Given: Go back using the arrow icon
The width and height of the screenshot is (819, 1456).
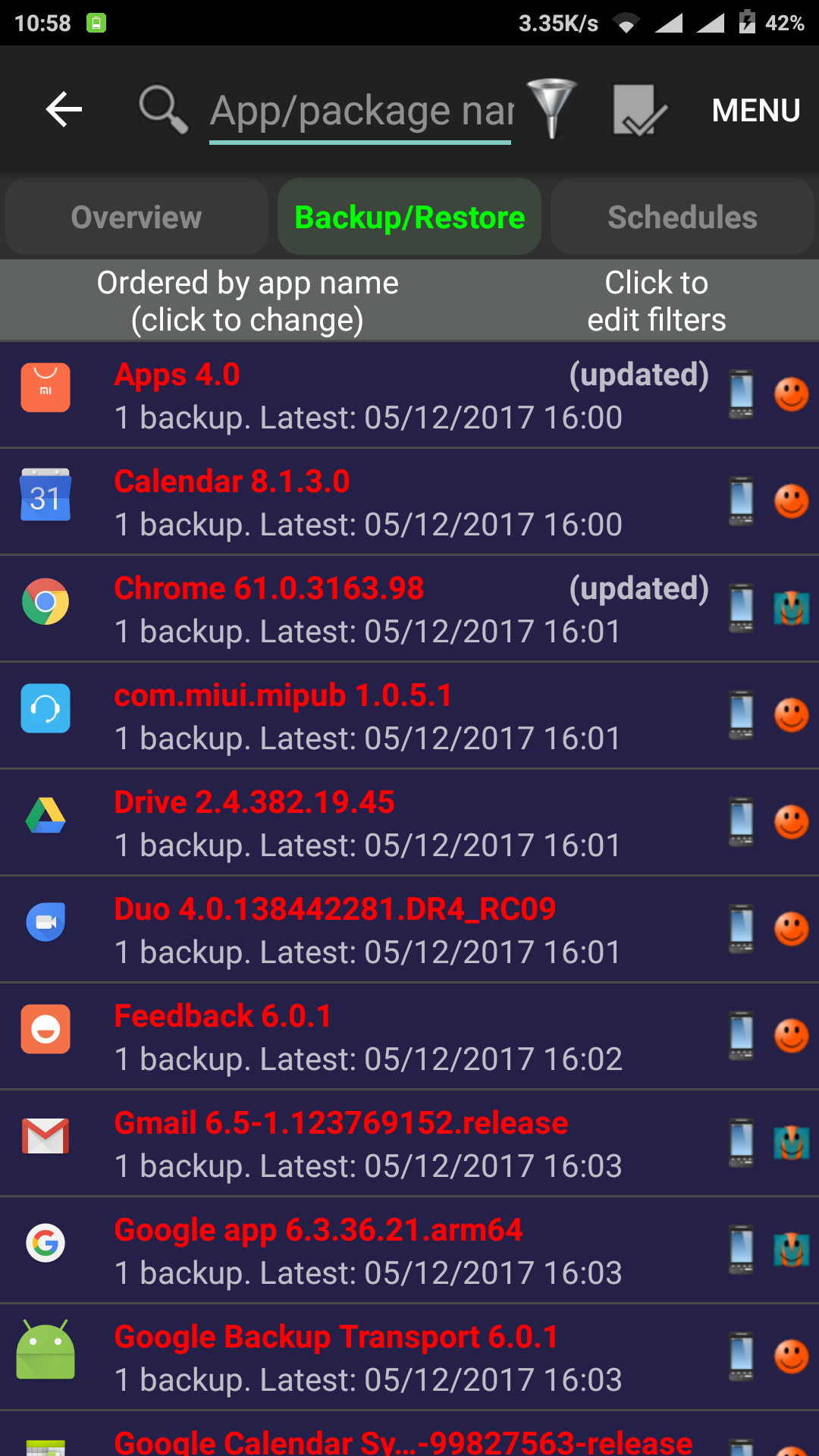Looking at the screenshot, I should 64,110.
